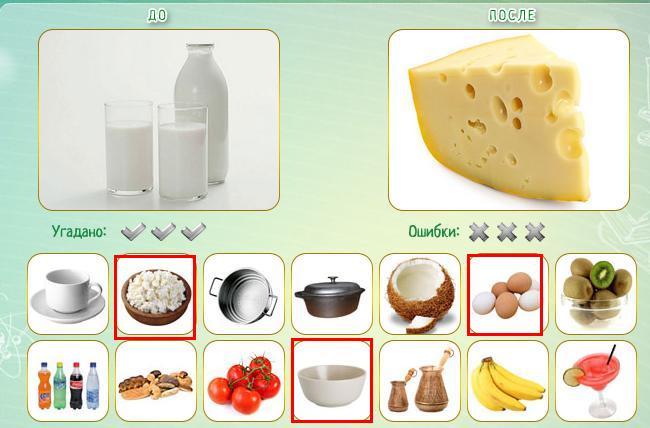This screenshot has height=428, width=650.
Task: Choose the eggs tile
Action: click(506, 294)
